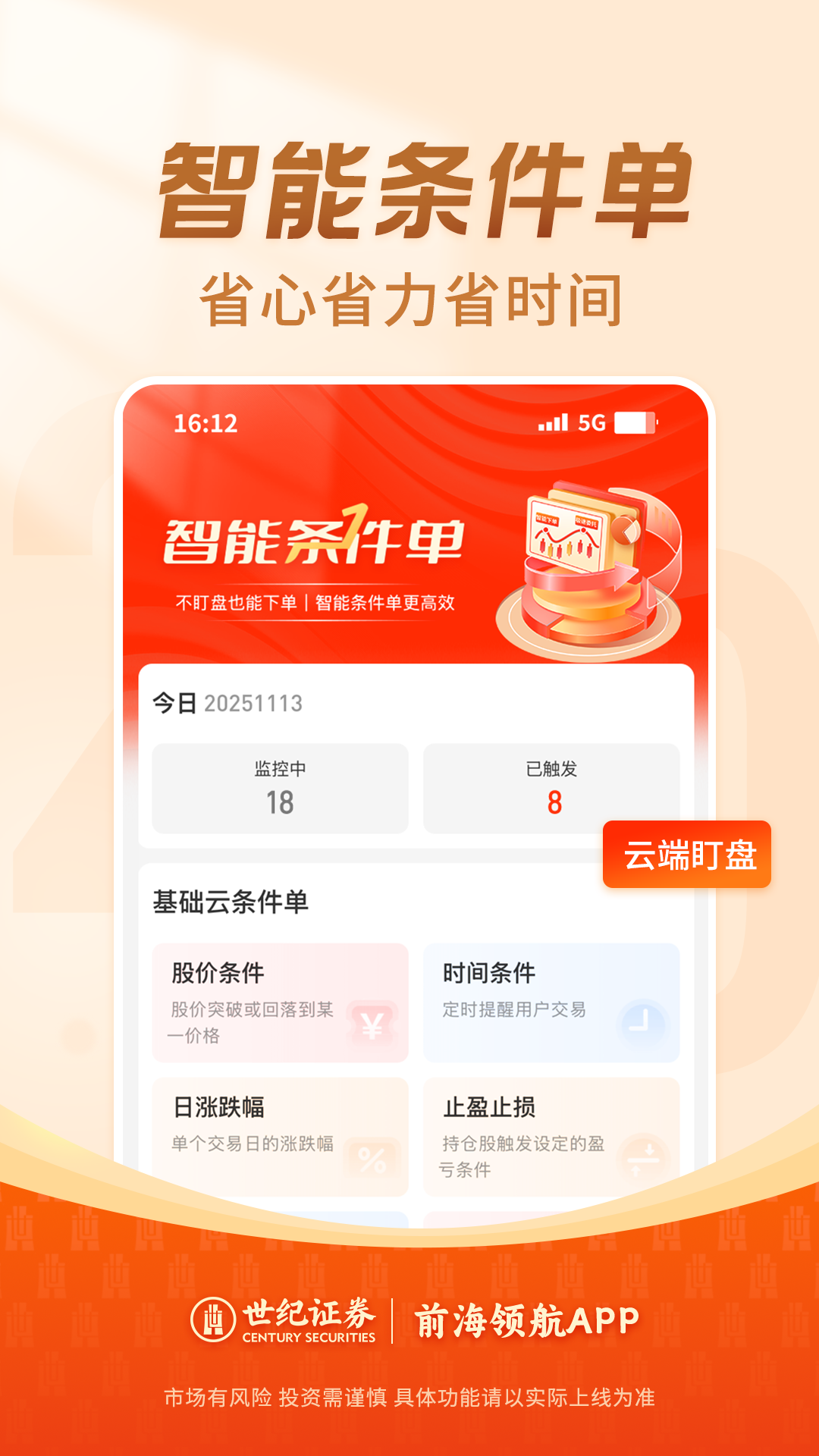
Task: Select the 监控中 counter card
Action: click(x=281, y=788)
